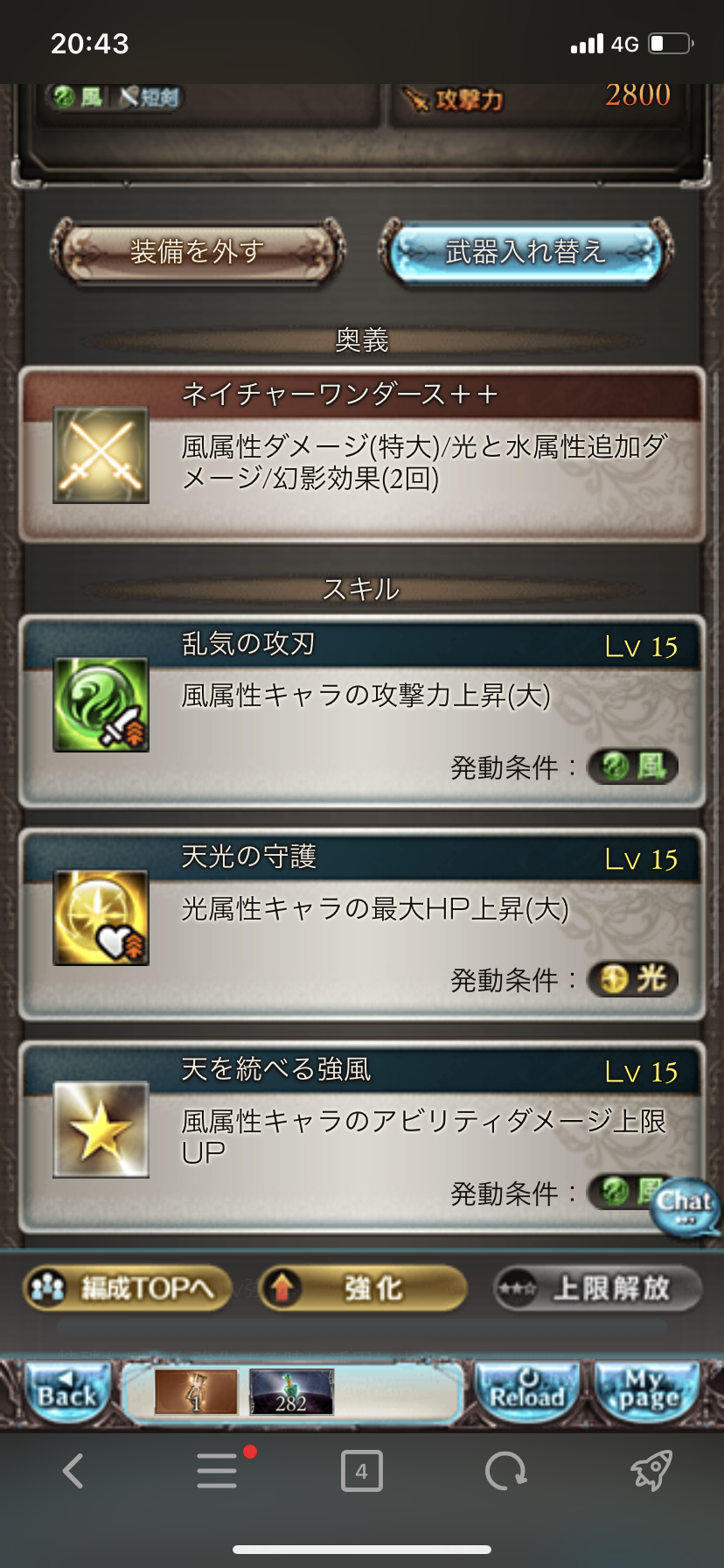
Task: Tap the browser's back arrow
Action: click(73, 1471)
